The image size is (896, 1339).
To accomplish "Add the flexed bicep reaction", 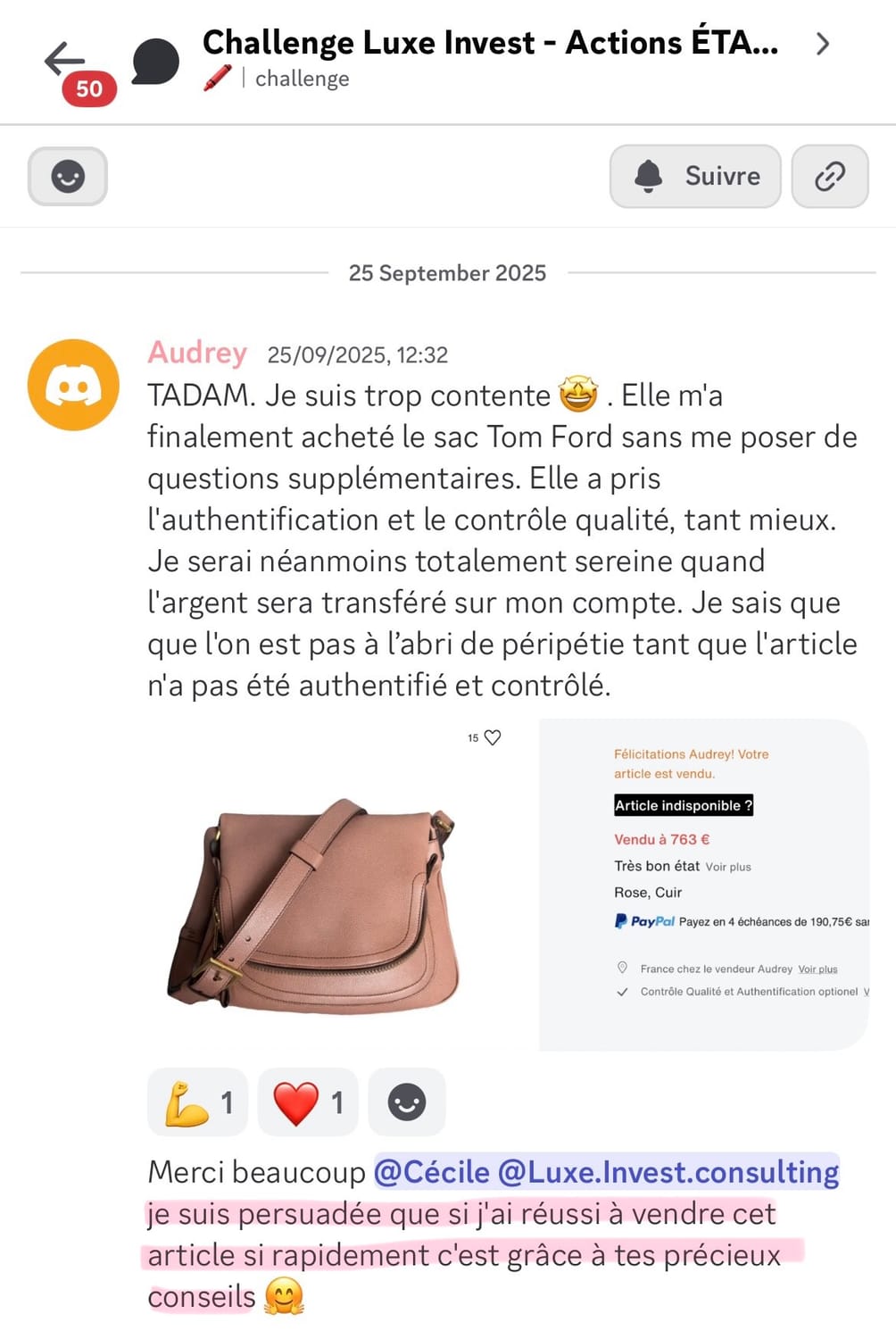I will pos(197,1102).
